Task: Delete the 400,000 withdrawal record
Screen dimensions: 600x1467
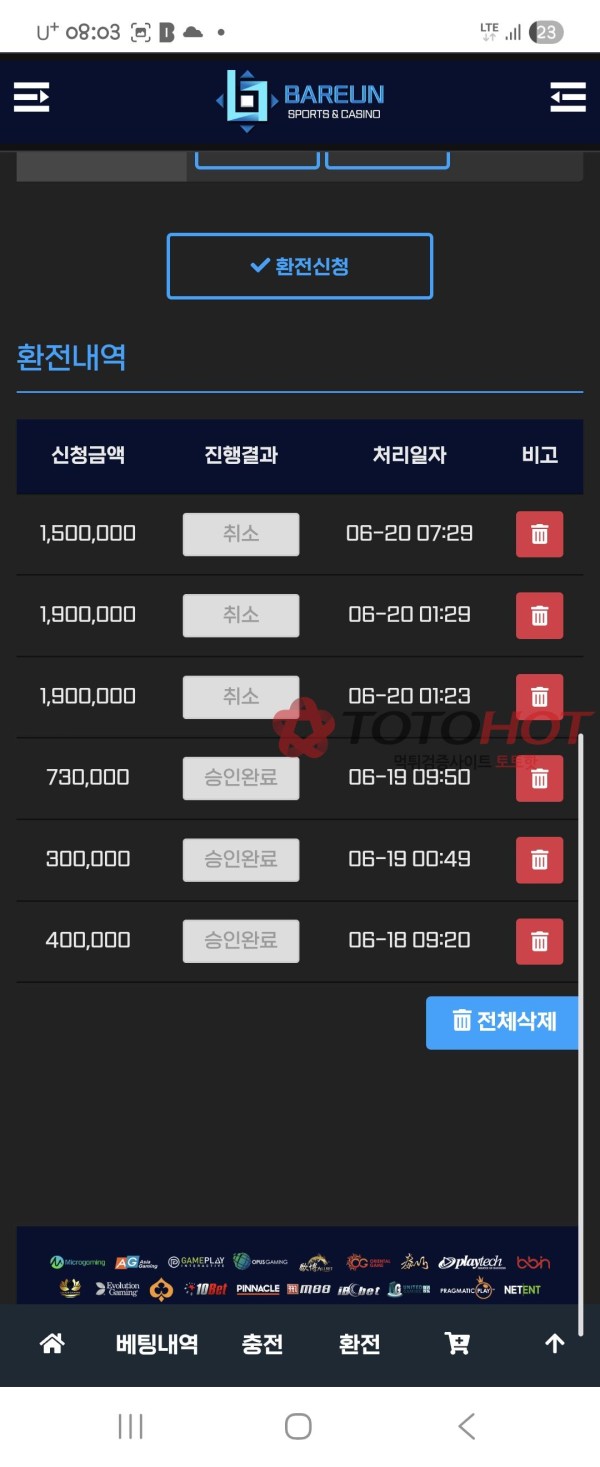Action: point(539,941)
